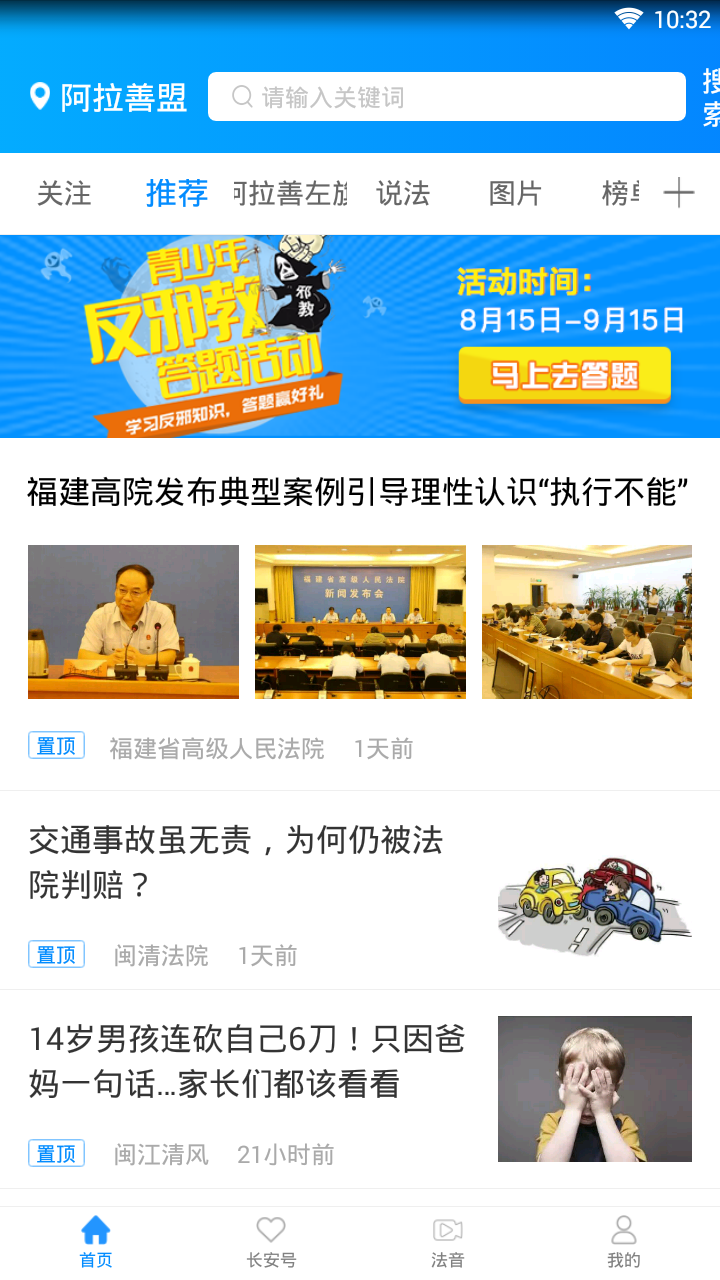The width and height of the screenshot is (720, 1280).
Task: Open the 说法 tab
Action: pos(403,193)
